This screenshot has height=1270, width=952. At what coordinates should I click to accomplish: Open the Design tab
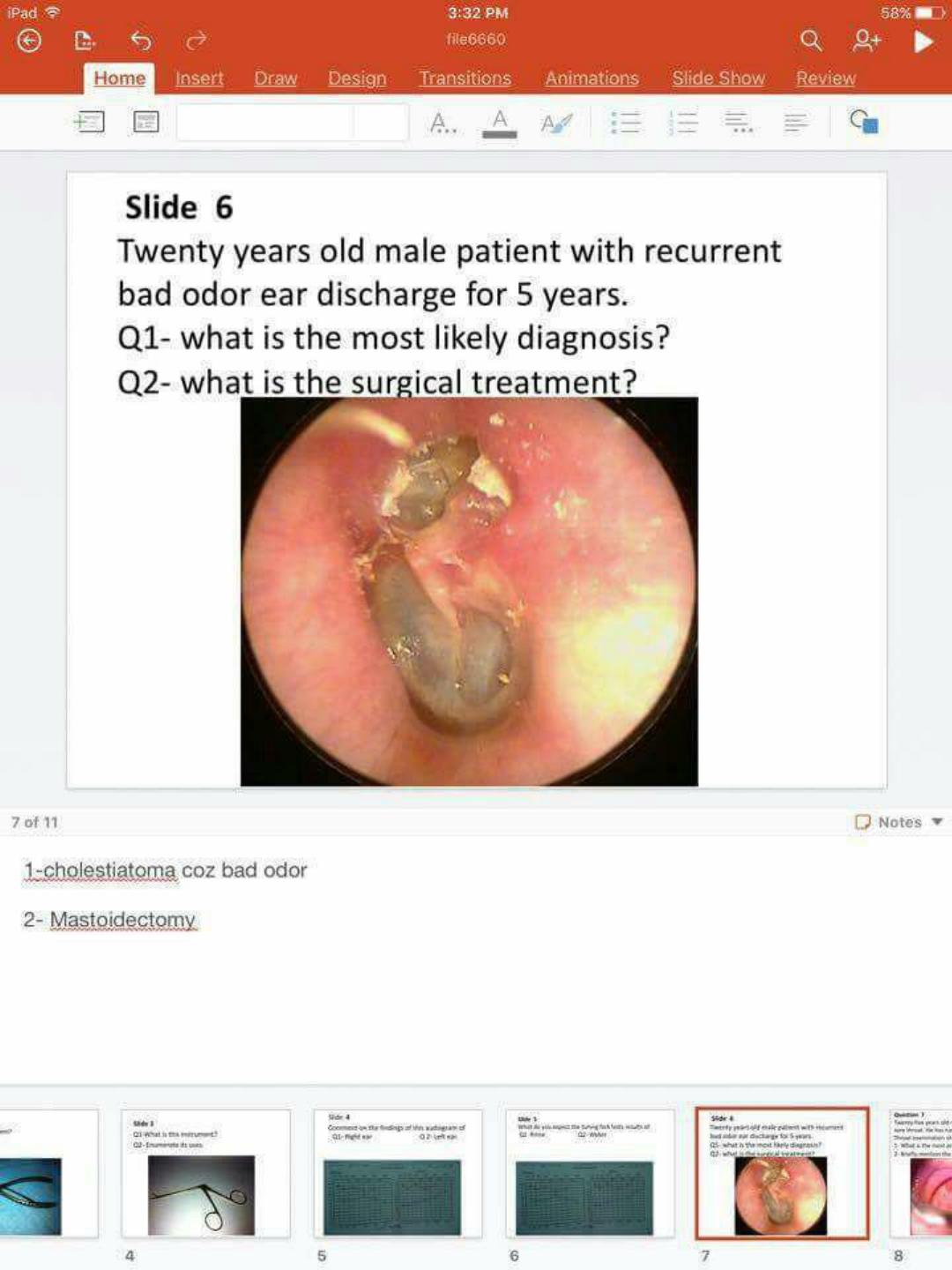click(x=357, y=78)
